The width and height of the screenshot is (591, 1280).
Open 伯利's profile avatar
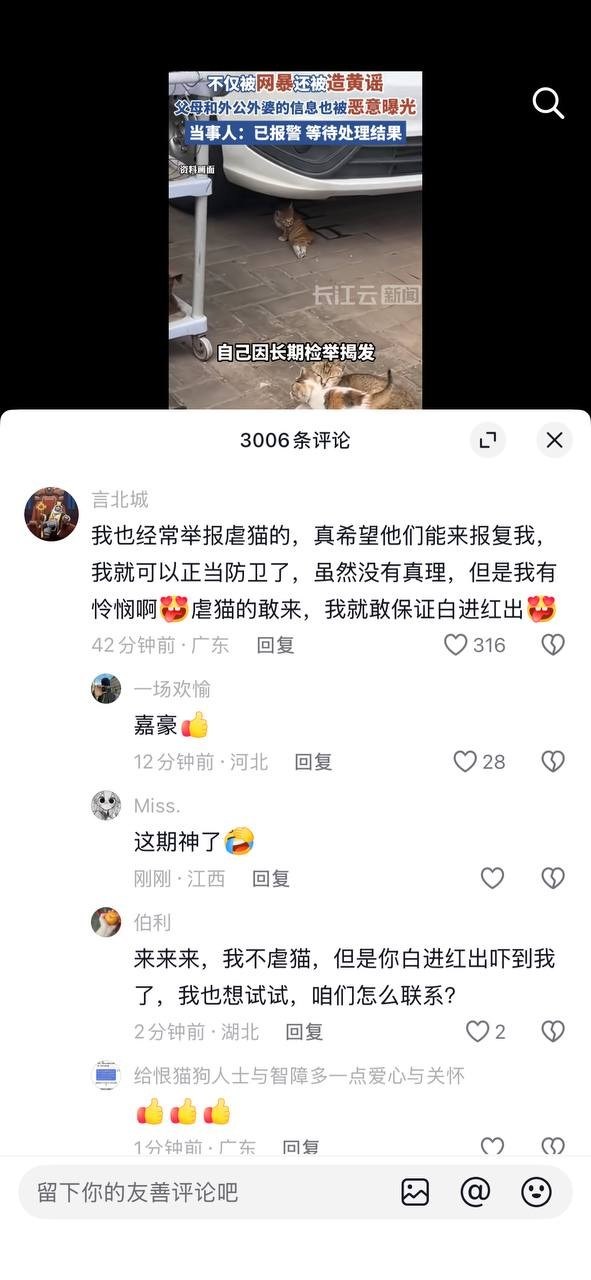[x=106, y=921]
